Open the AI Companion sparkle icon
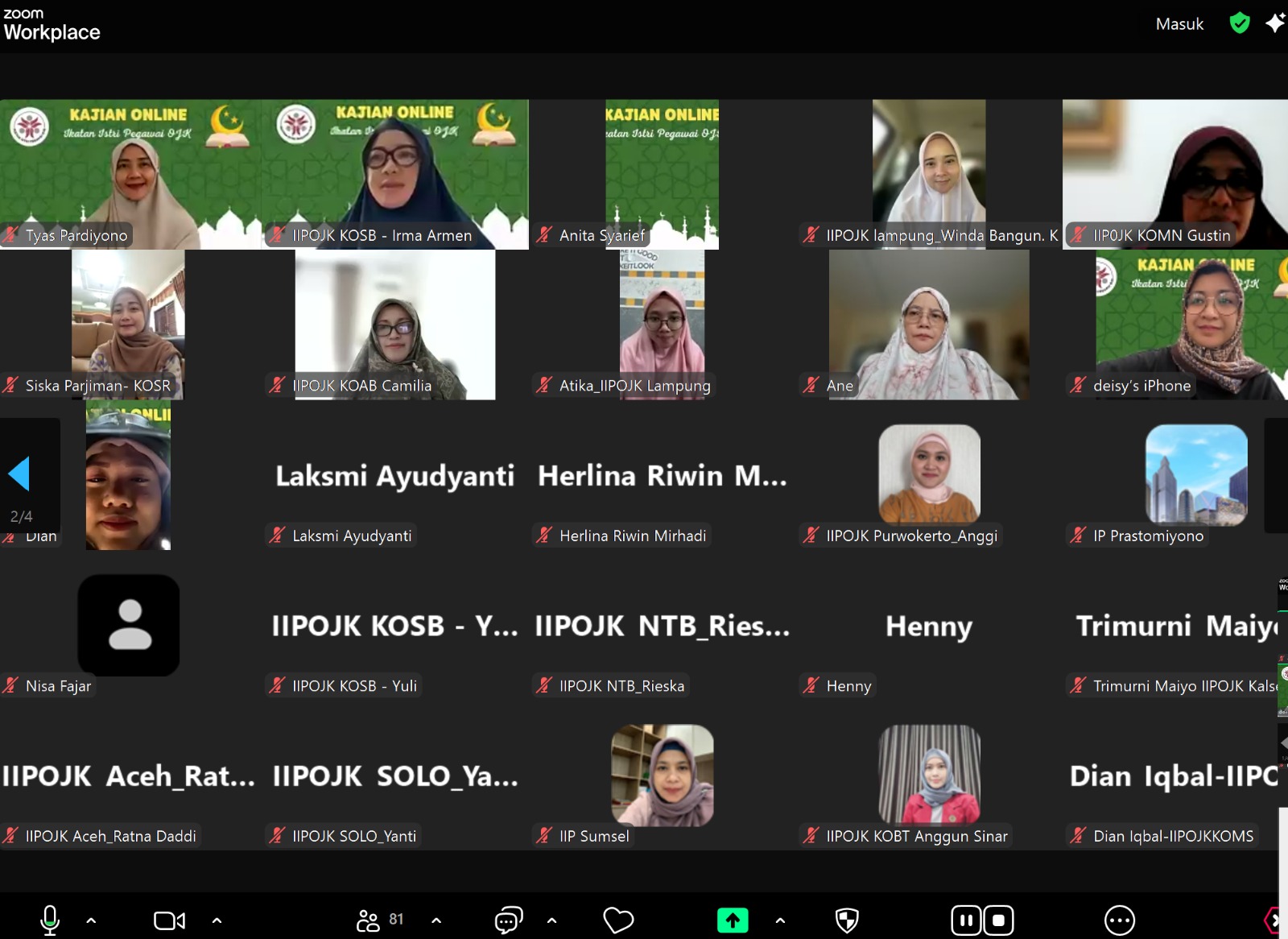The height and width of the screenshot is (939, 1288). tap(1274, 23)
